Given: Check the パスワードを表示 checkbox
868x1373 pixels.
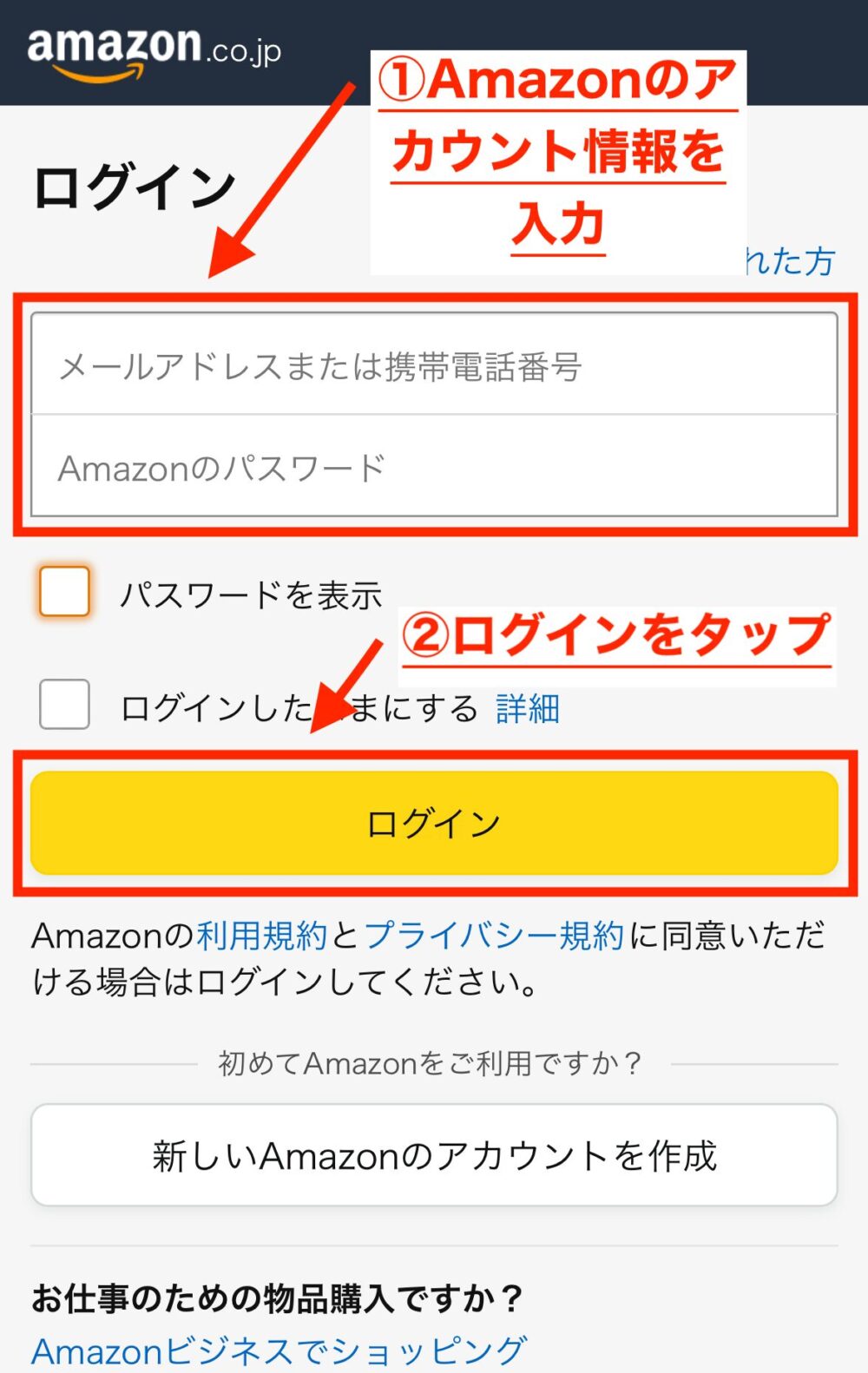Looking at the screenshot, I should coord(64,592).
